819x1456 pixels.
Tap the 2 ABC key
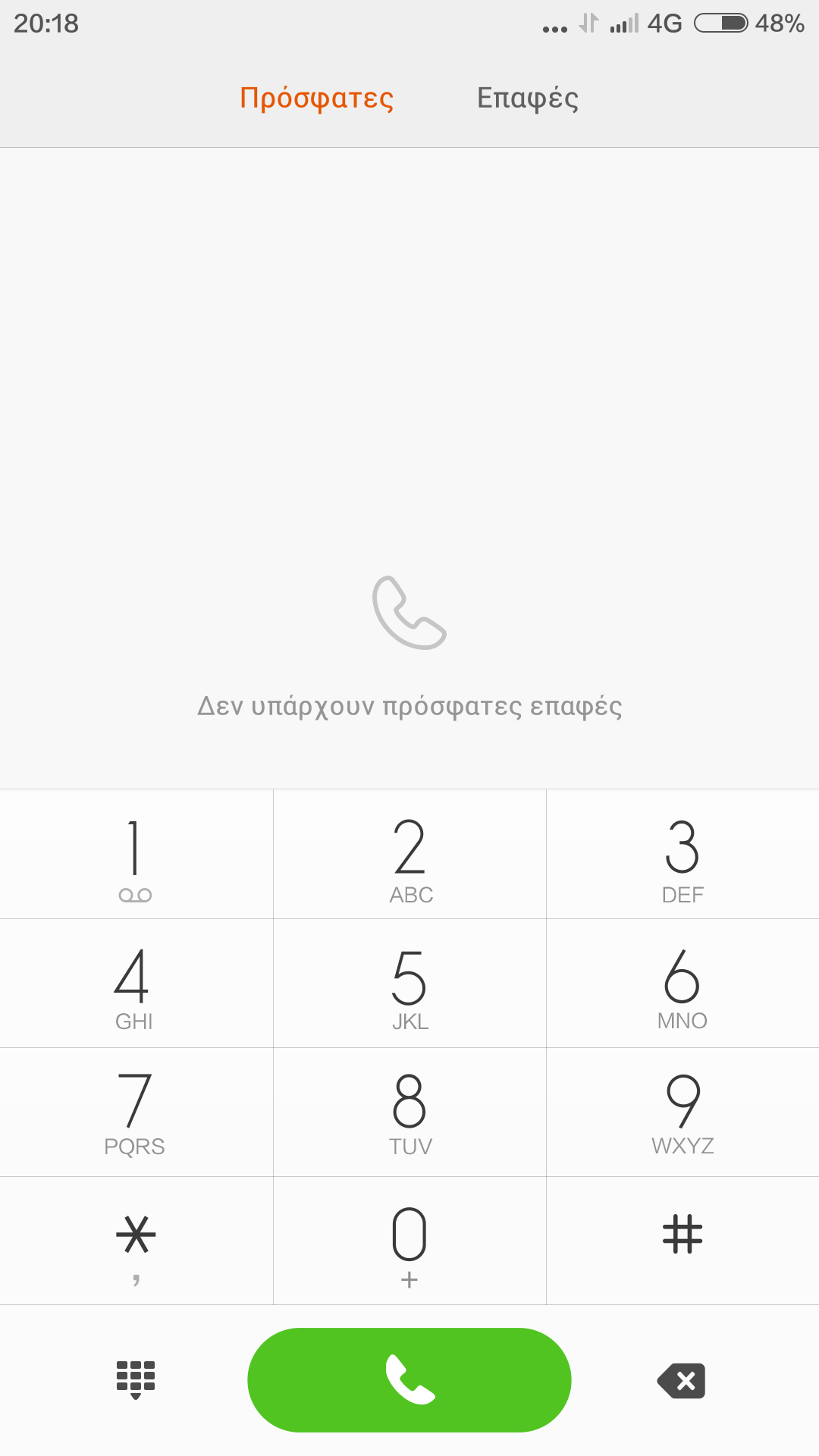tap(409, 854)
